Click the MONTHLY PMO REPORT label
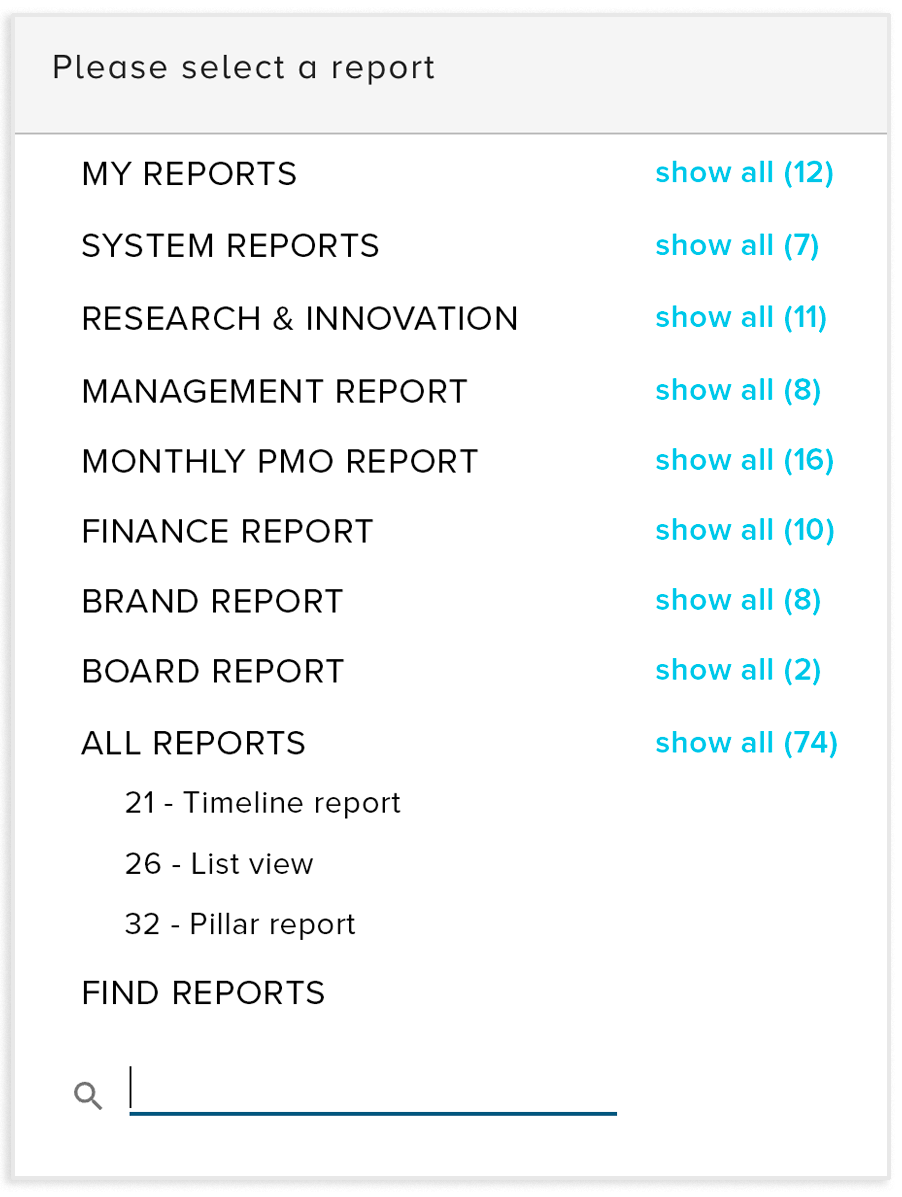This screenshot has height=1197, width=902. tap(278, 460)
